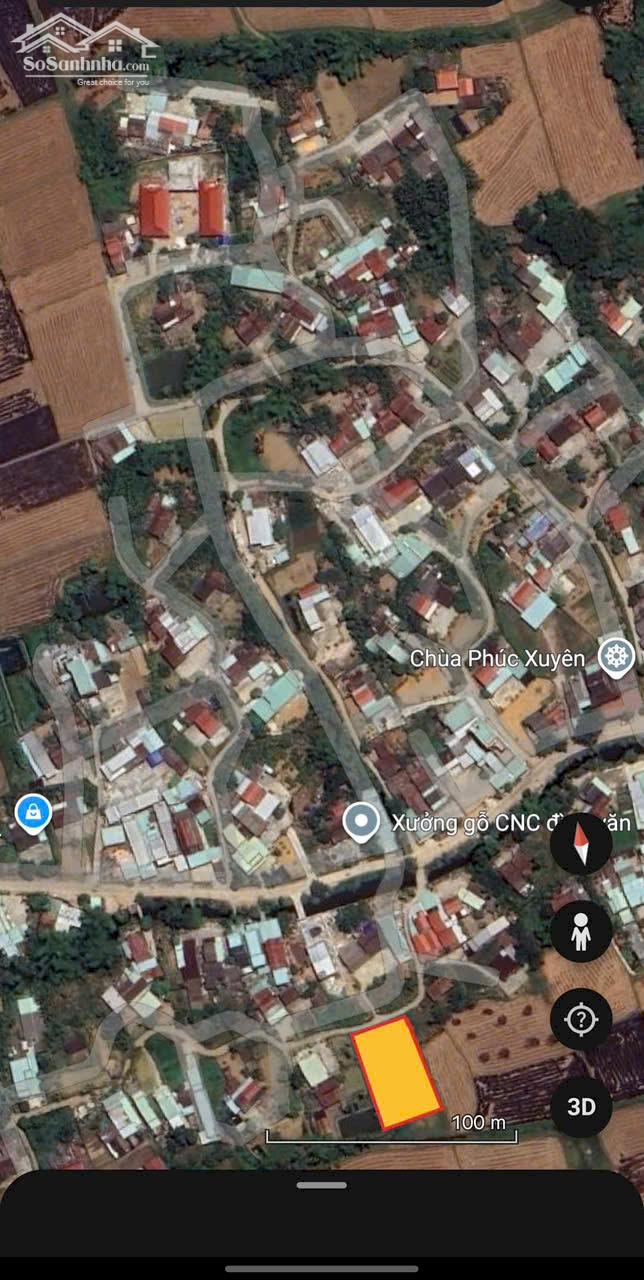
Task: Select the orange highlighted land plot
Action: pos(397,1073)
